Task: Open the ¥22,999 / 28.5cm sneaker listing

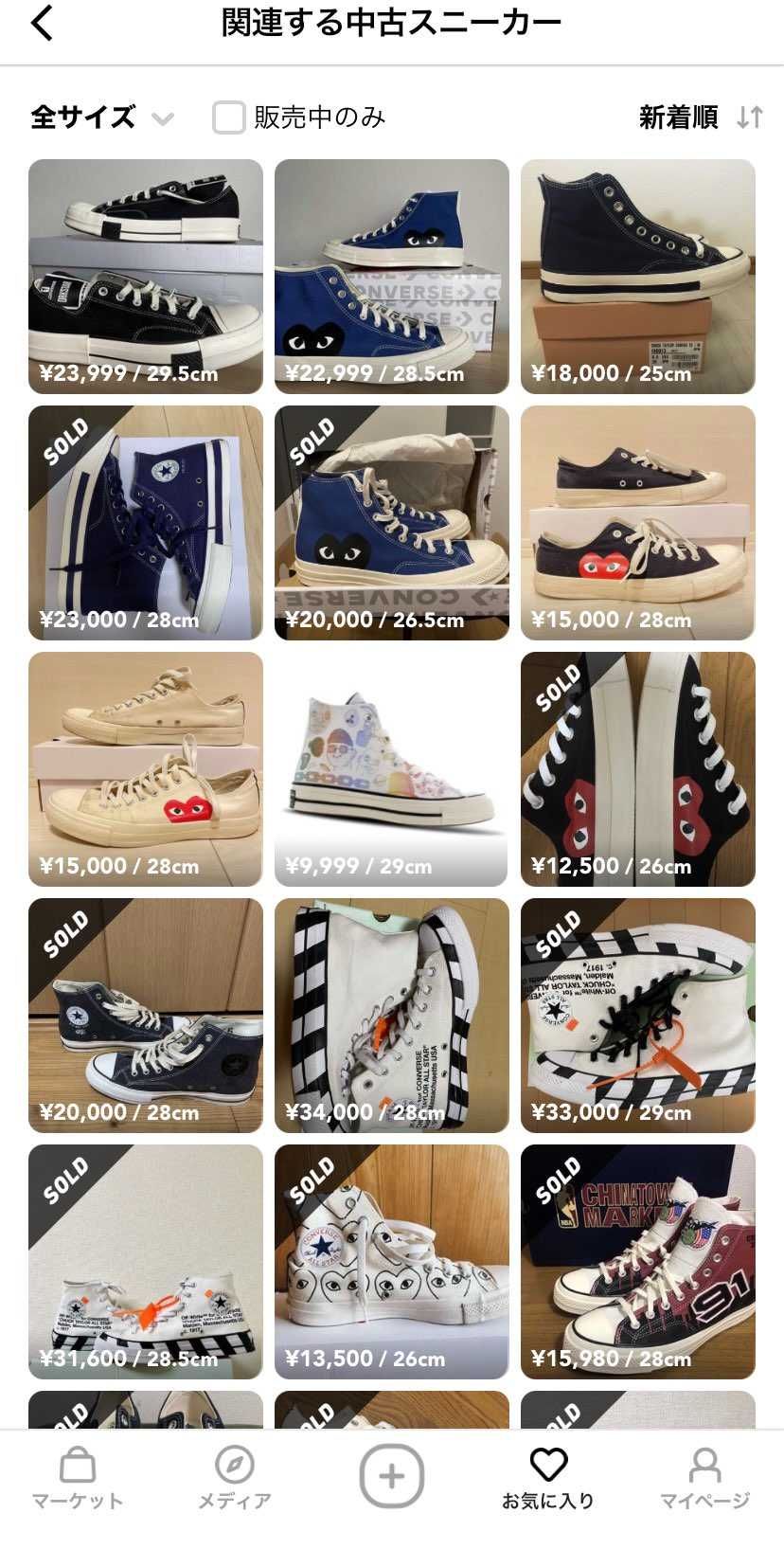Action: [392, 277]
